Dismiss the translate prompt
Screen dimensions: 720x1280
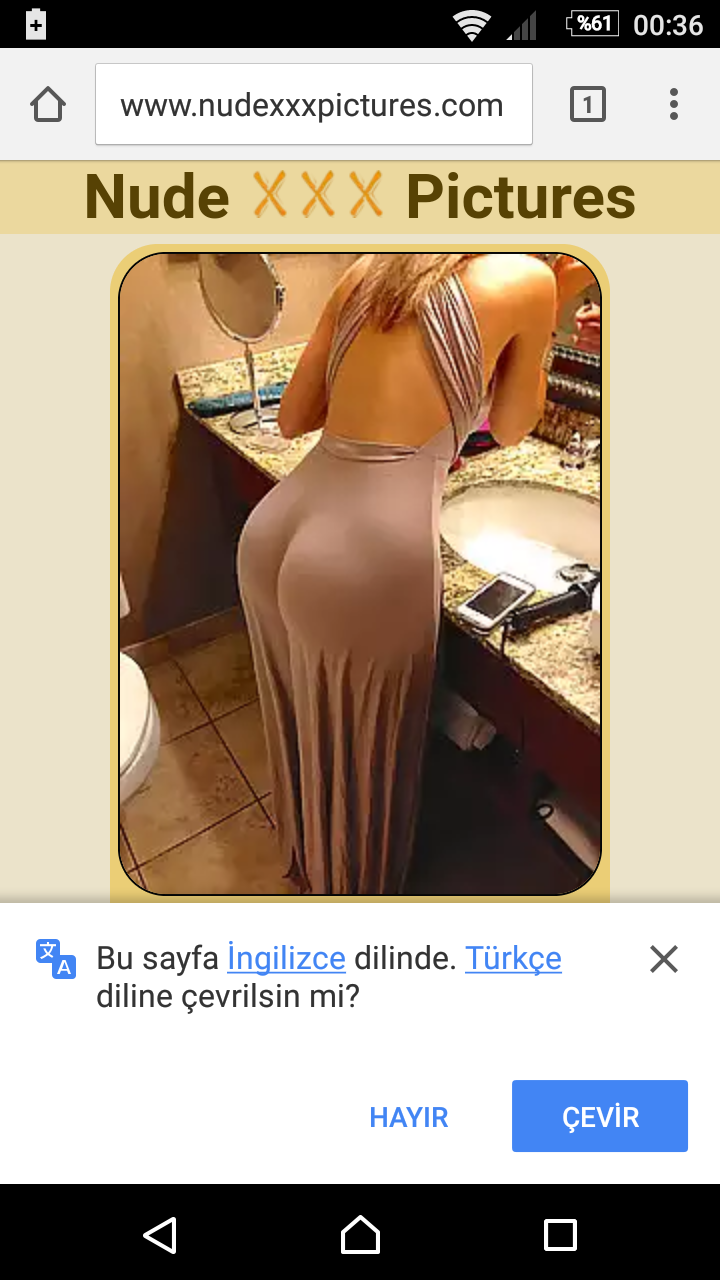pos(664,960)
